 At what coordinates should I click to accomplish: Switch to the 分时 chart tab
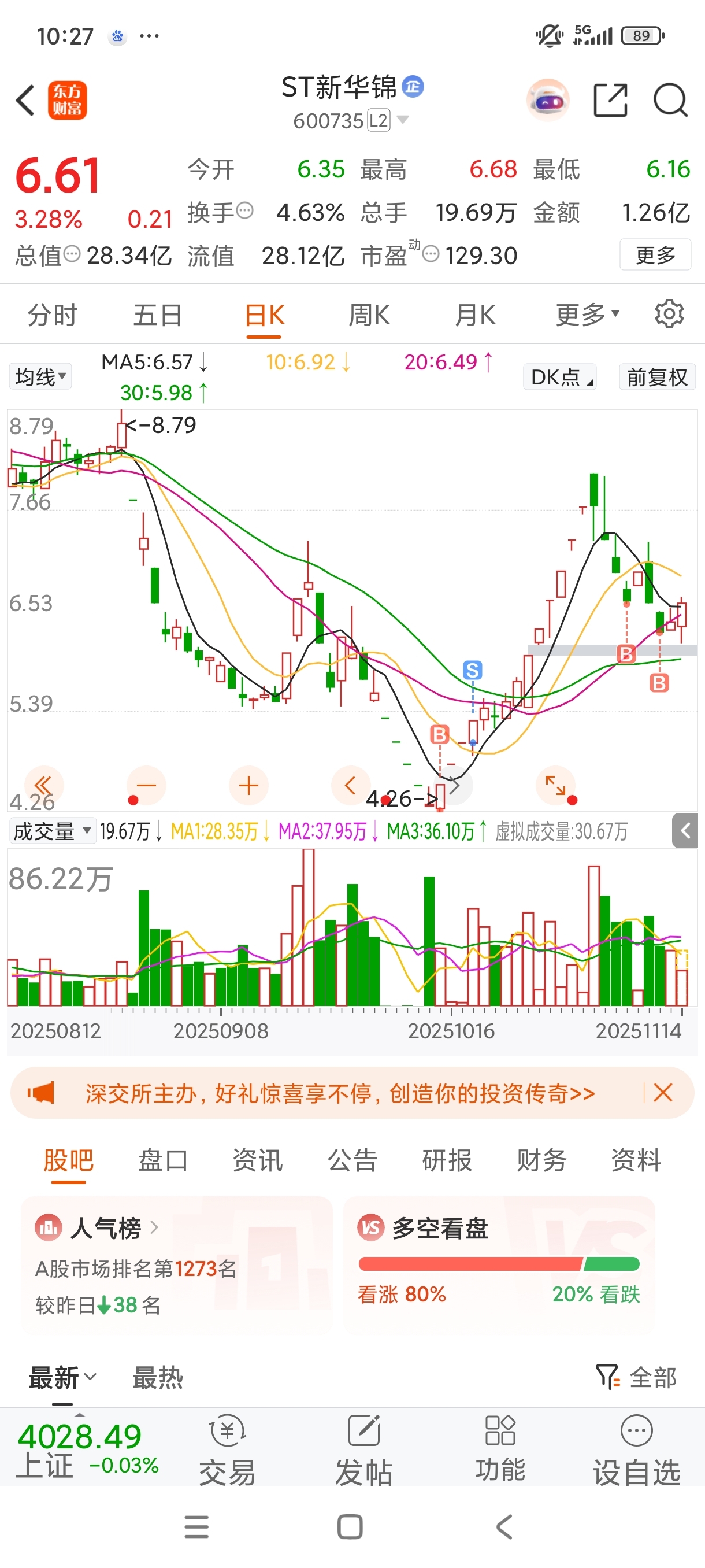pyautogui.click(x=53, y=315)
